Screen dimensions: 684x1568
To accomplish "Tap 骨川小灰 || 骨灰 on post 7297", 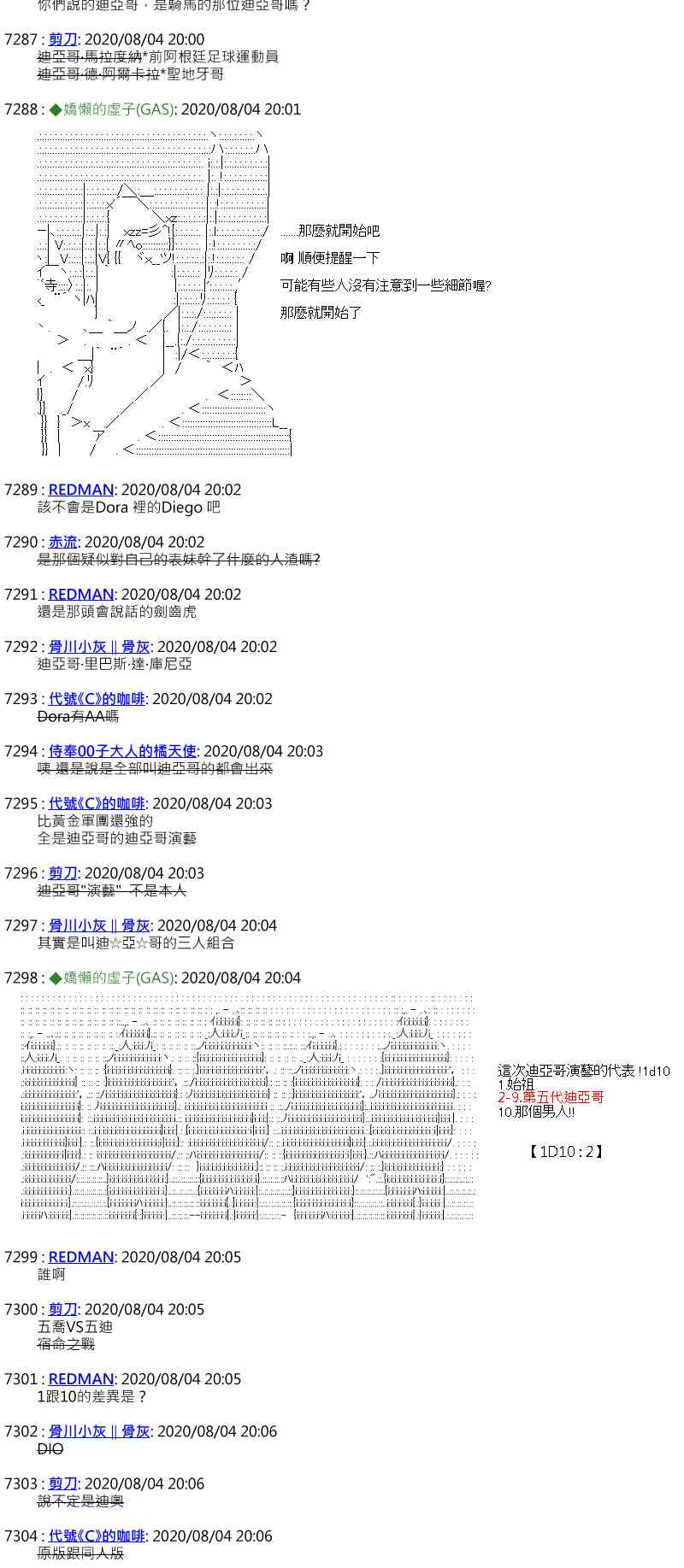I will click(99, 925).
